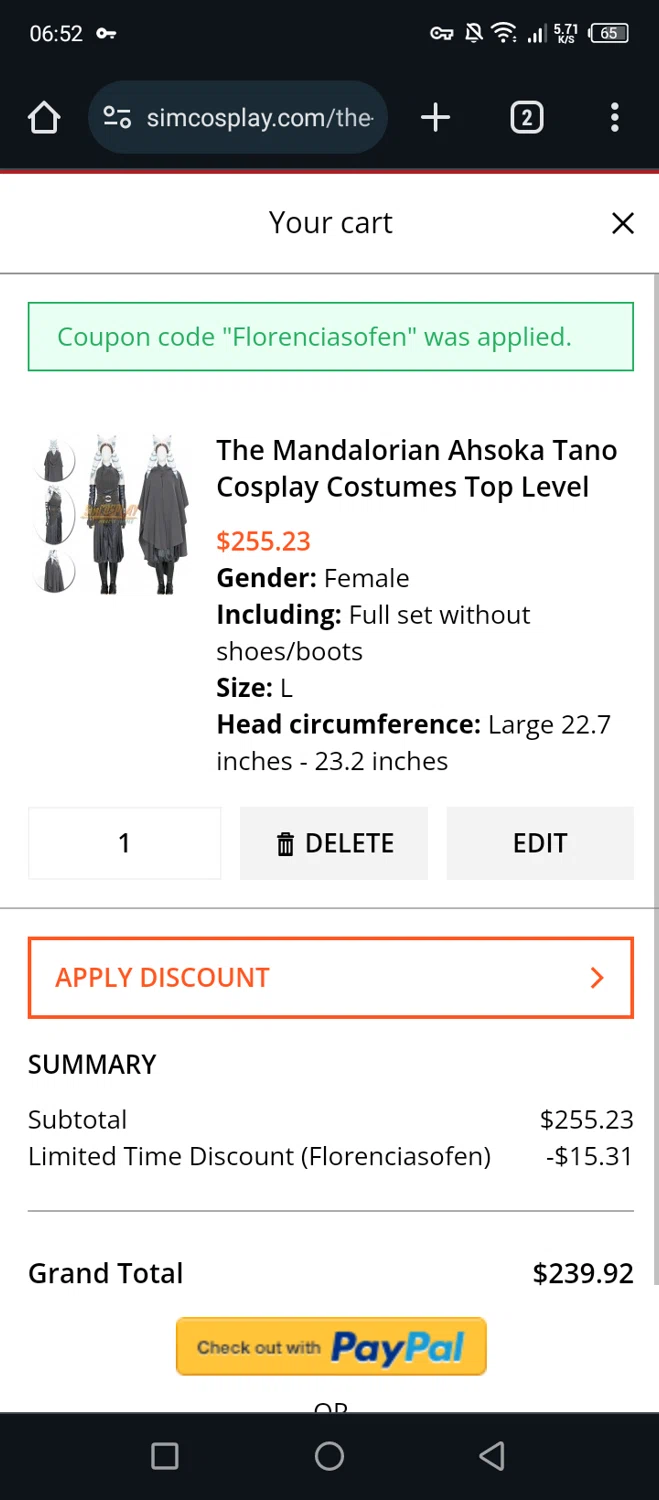This screenshot has width=659, height=1500.
Task: Check out with PayPal
Action: [x=331, y=1346]
